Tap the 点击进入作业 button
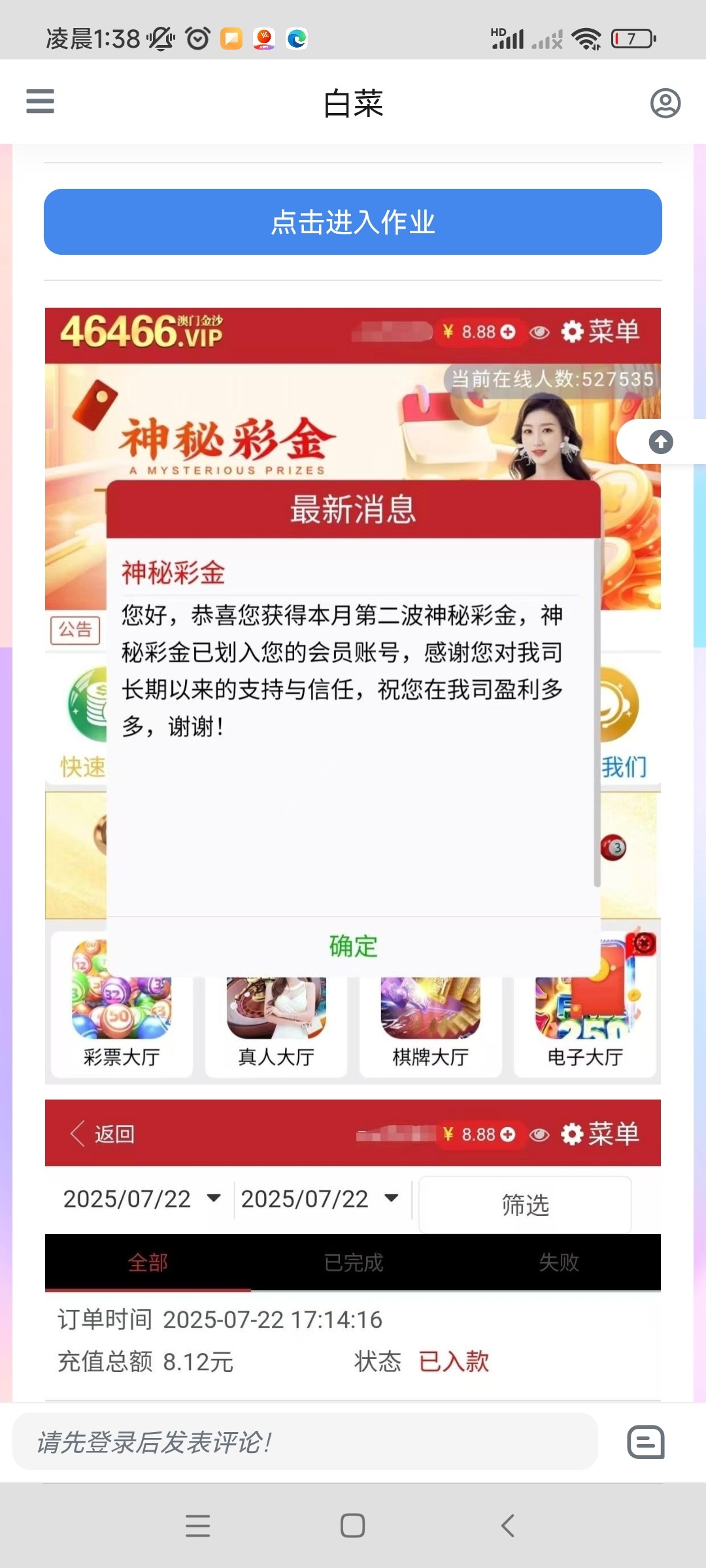This screenshot has height=1568, width=706. click(353, 222)
